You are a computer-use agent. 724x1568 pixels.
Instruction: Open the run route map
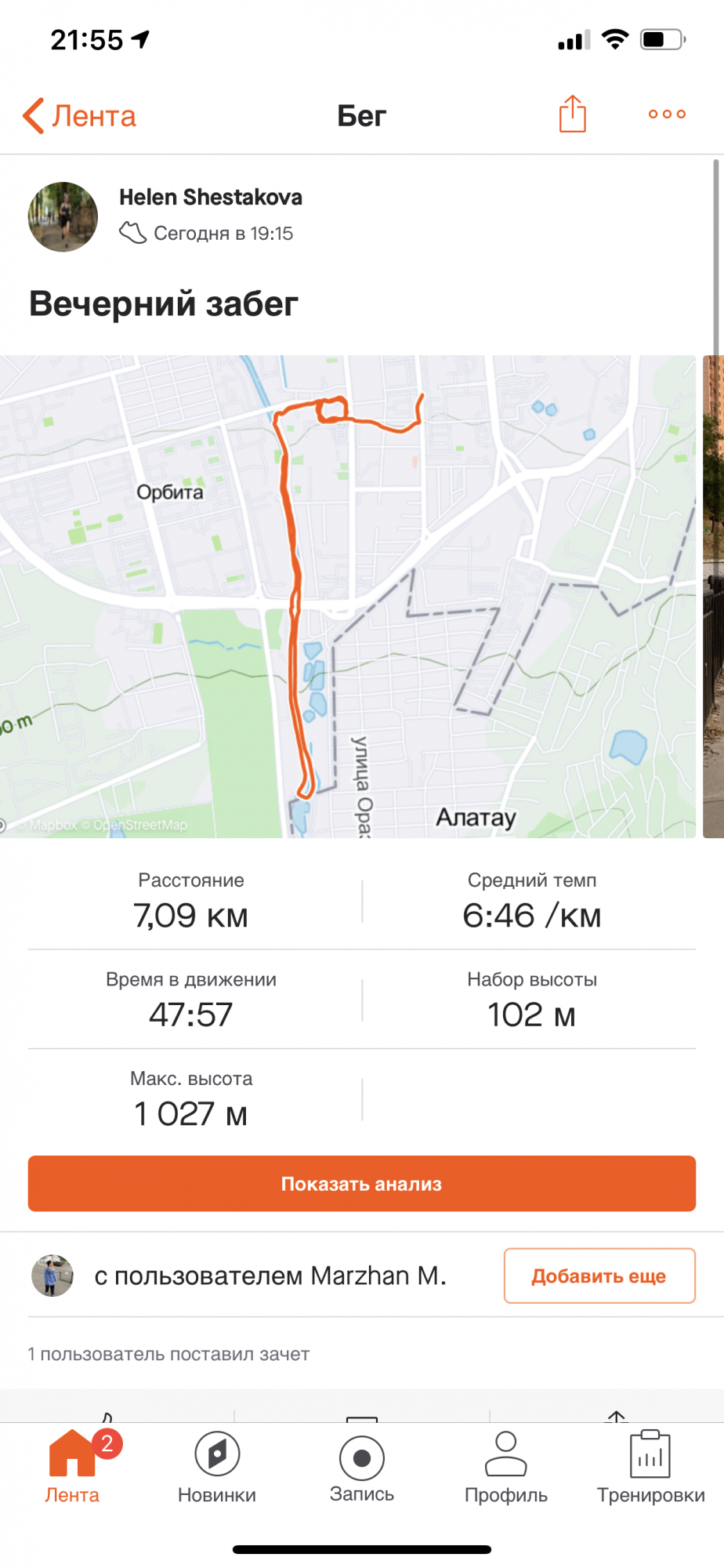coord(348,596)
